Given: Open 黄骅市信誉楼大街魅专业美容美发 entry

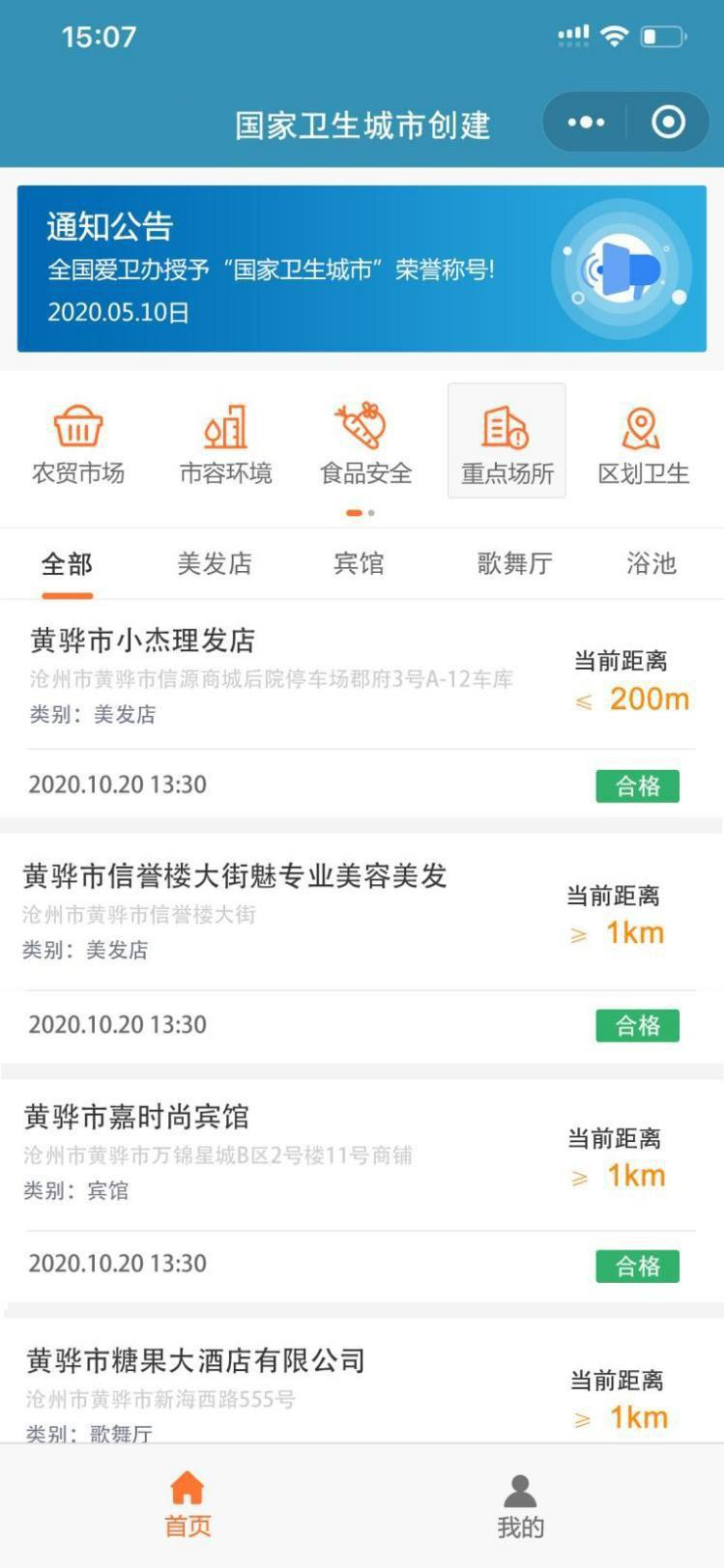Looking at the screenshot, I should point(362,948).
